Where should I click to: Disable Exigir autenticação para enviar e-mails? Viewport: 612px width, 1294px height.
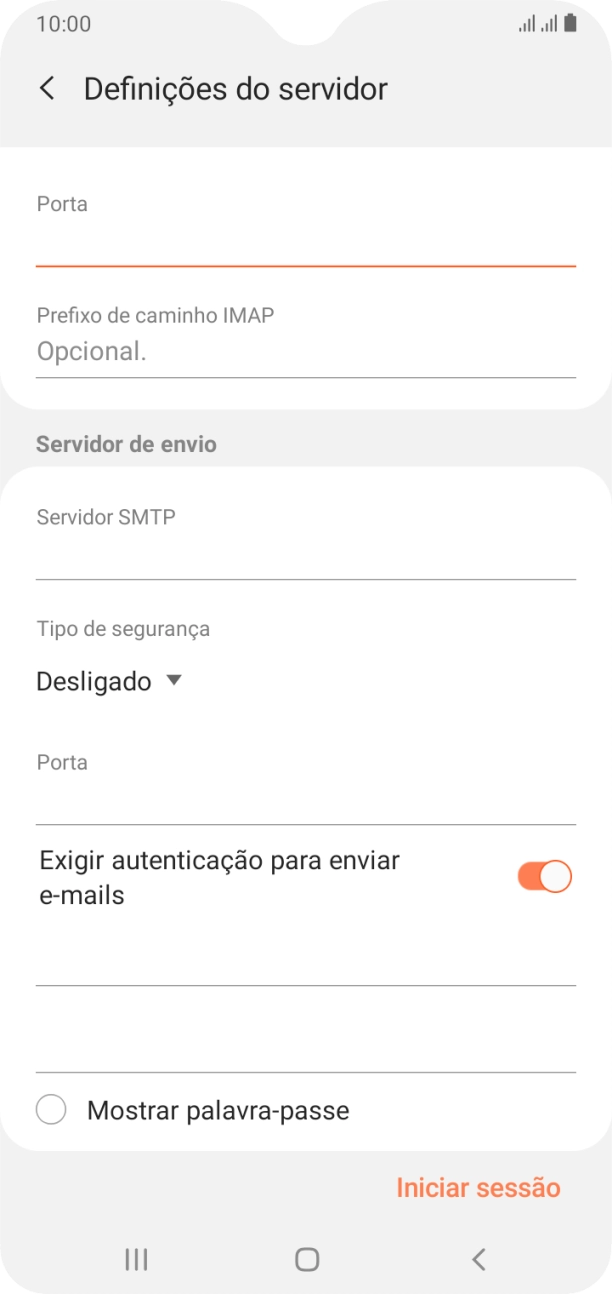pyautogui.click(x=544, y=877)
